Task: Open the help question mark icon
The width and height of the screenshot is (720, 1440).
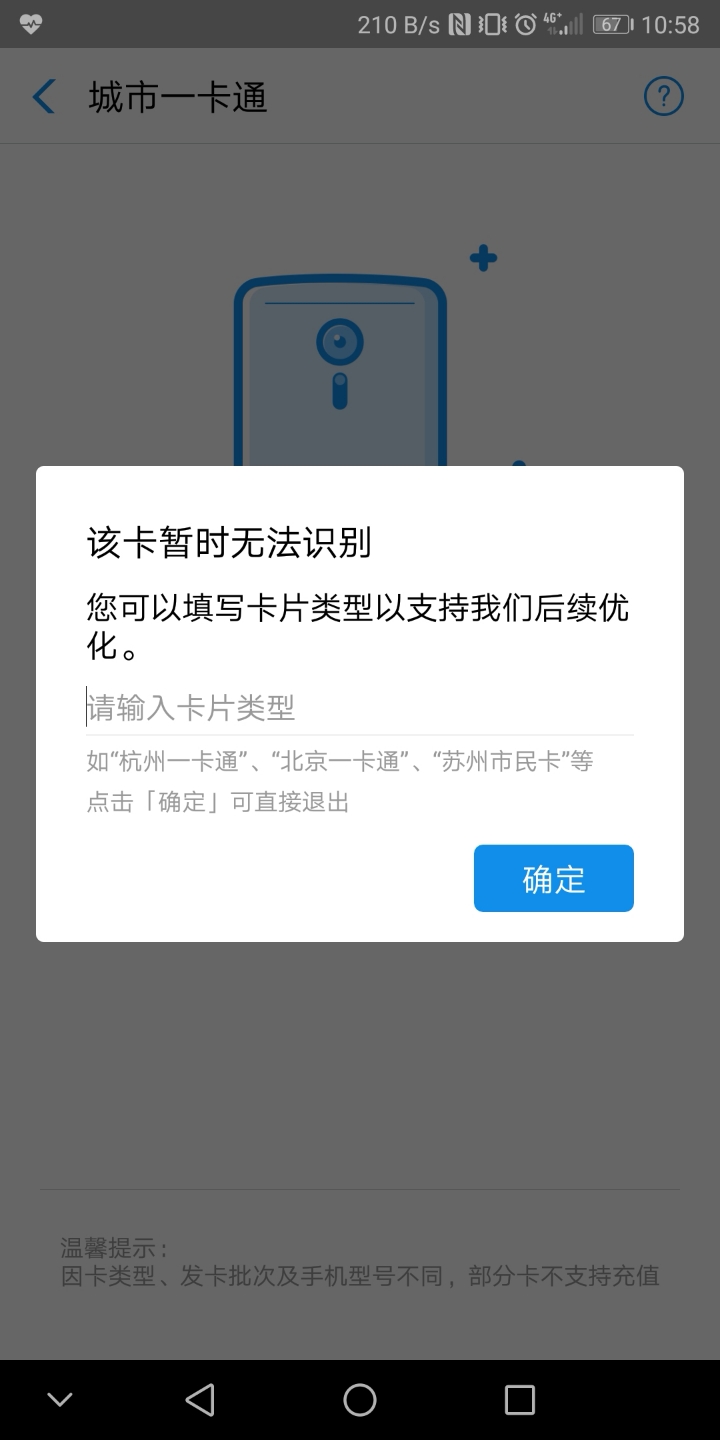Action: [x=663, y=98]
